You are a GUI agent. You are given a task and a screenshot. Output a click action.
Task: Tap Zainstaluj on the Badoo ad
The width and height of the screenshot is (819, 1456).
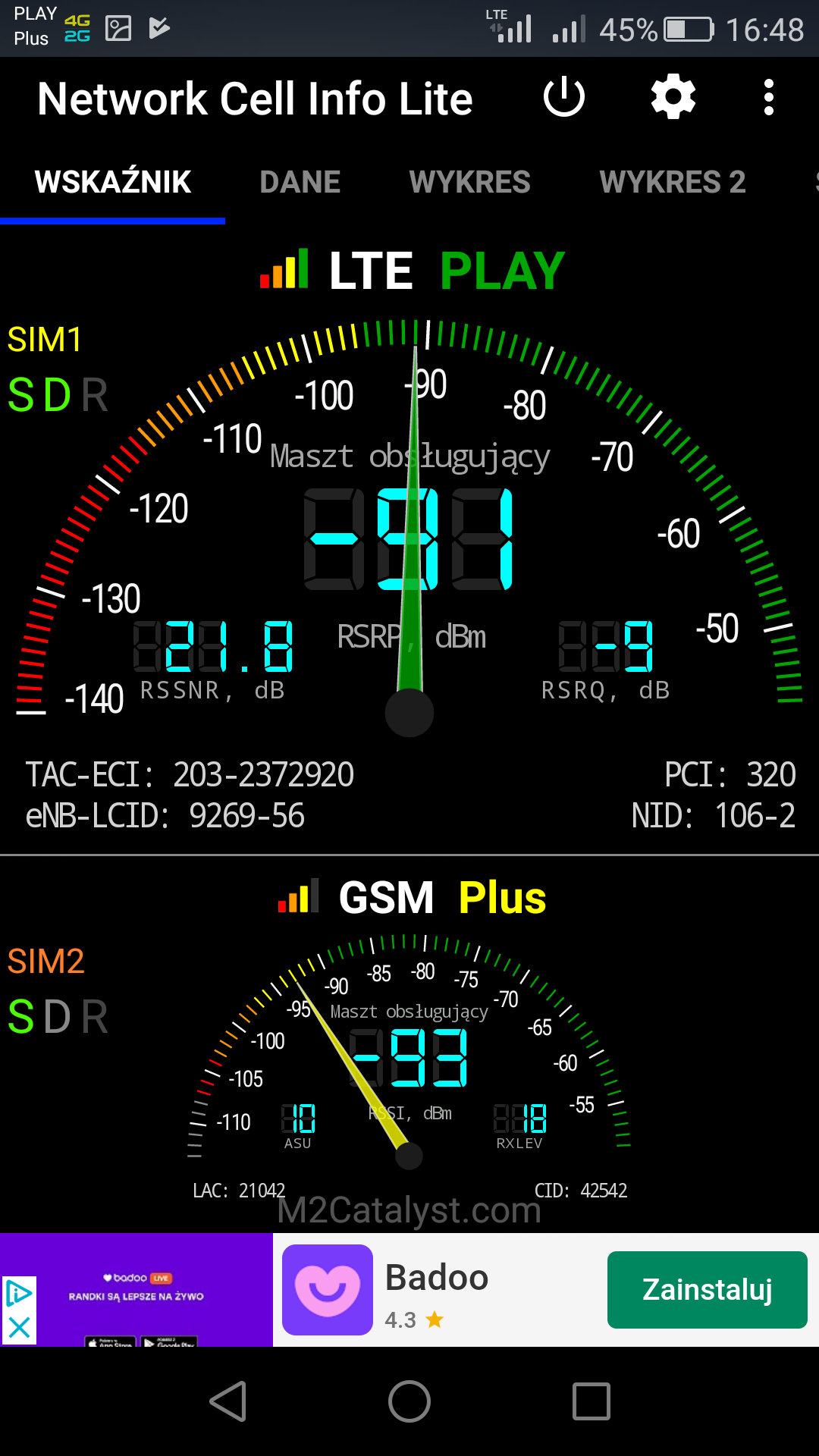click(x=707, y=1290)
